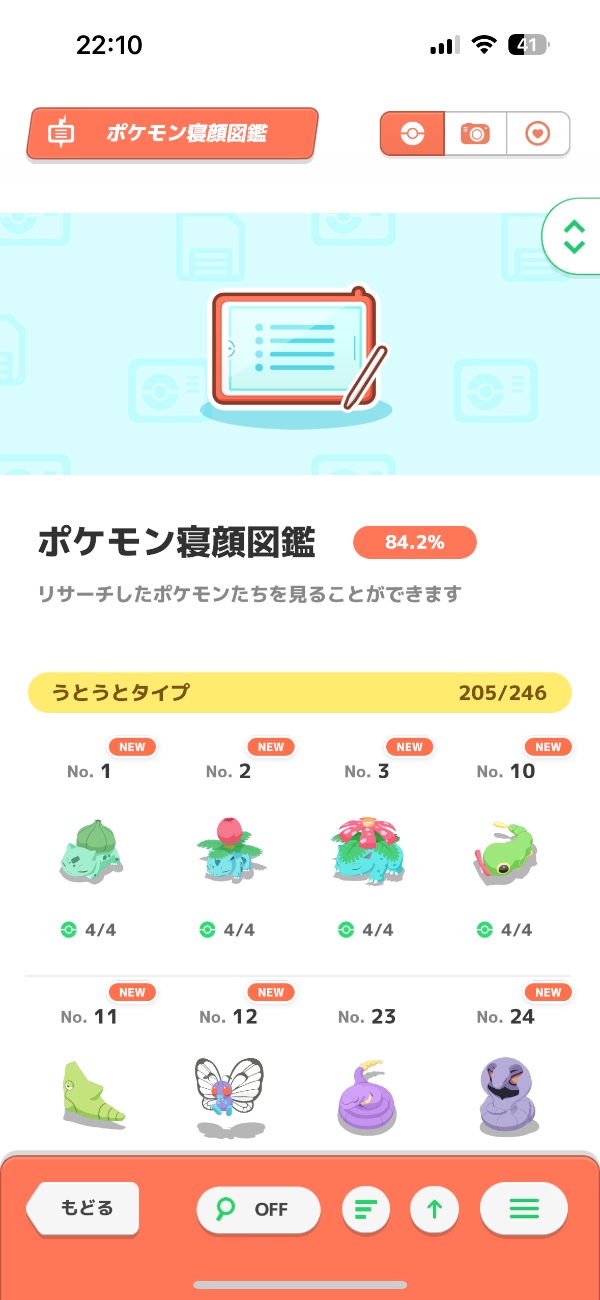600x1300 pixels.
Task: Switch to the heart favorites tab
Action: 538,133
